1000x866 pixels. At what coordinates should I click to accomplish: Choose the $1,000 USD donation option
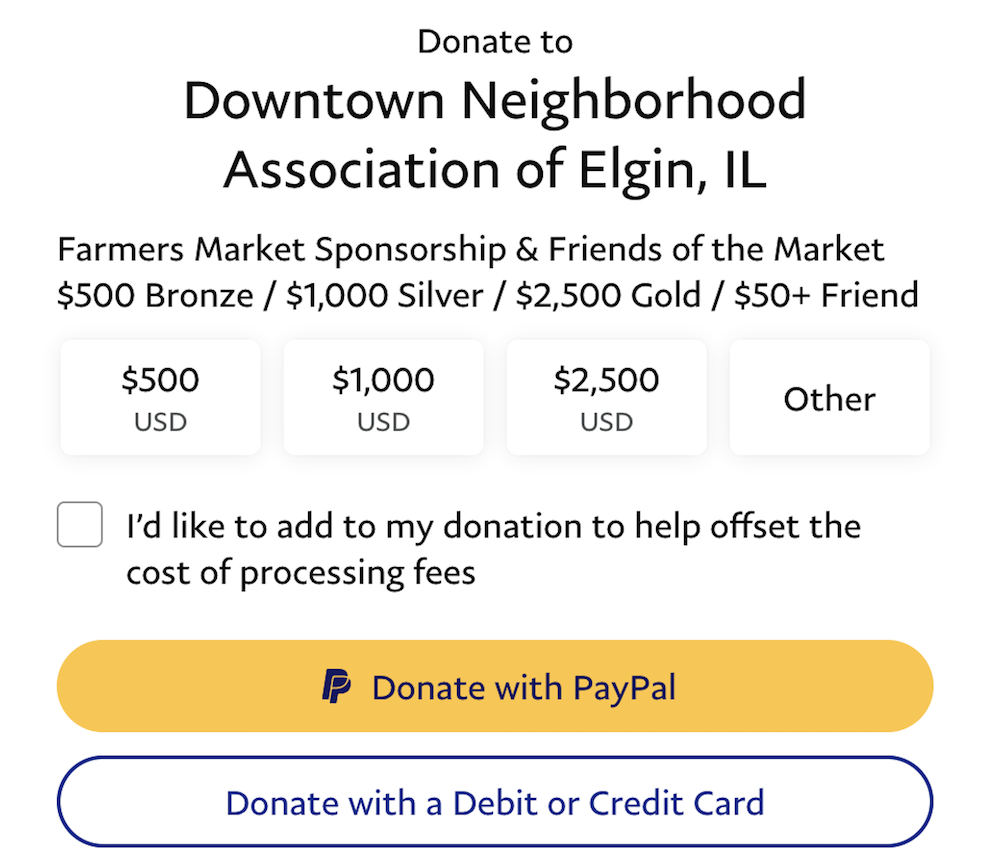pyautogui.click(x=383, y=397)
